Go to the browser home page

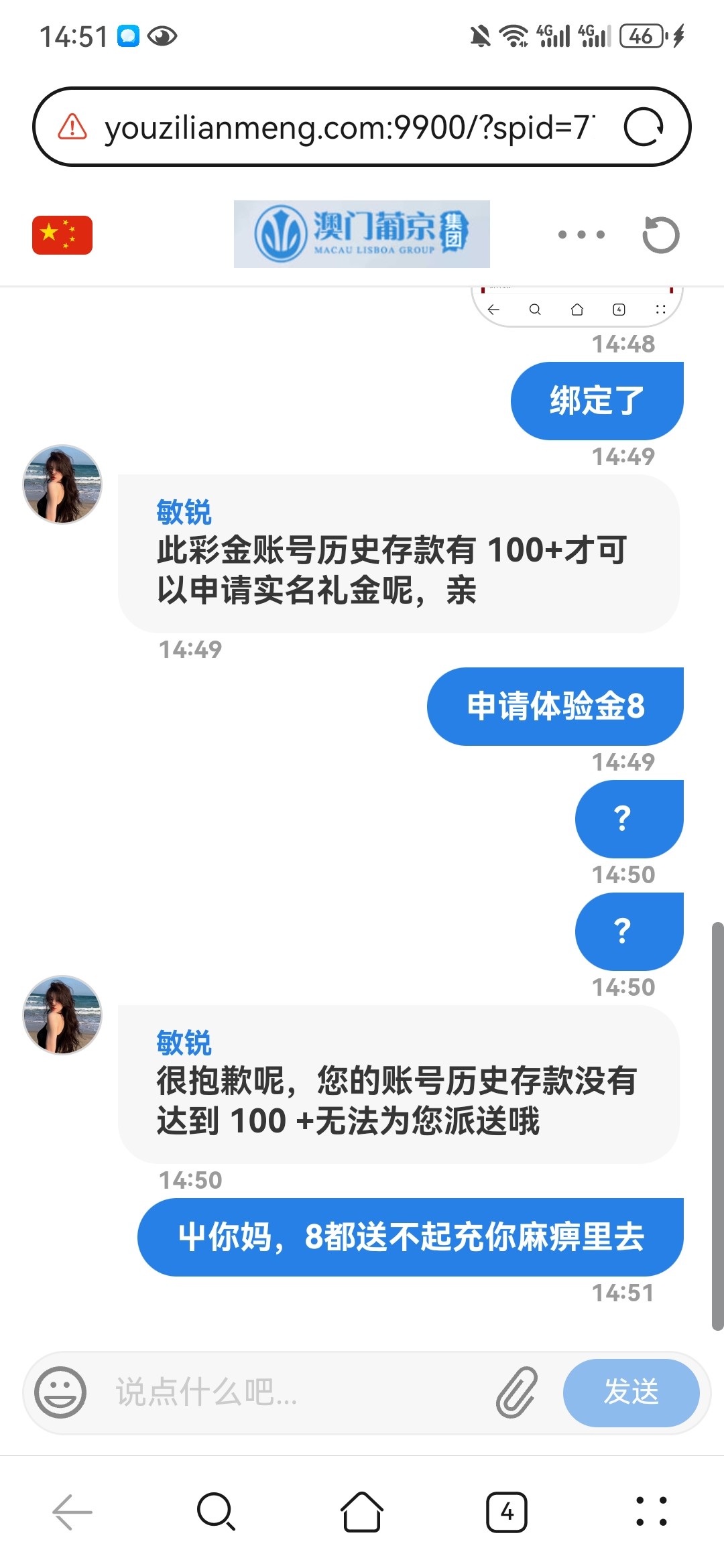click(x=362, y=1512)
